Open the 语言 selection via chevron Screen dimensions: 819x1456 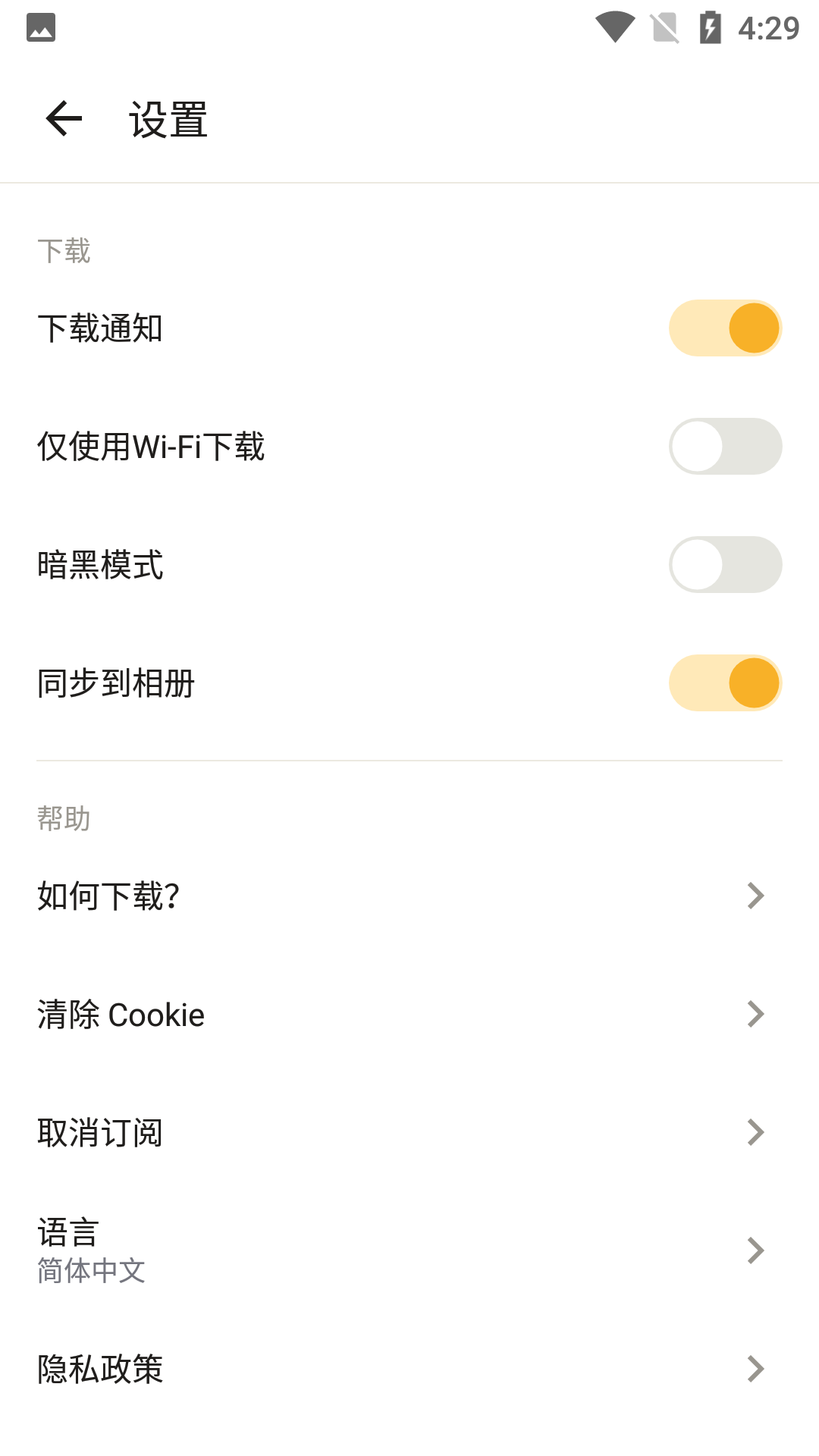click(x=755, y=1250)
